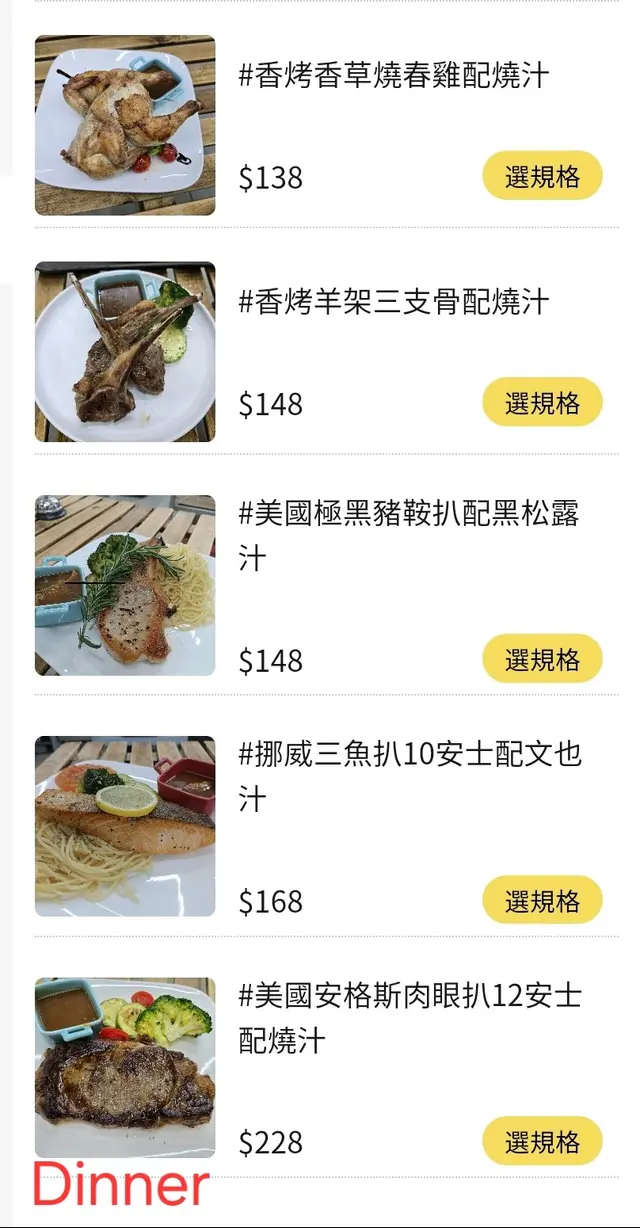
Task: Open the 挪威三魚扒 dish photo
Action: (125, 826)
